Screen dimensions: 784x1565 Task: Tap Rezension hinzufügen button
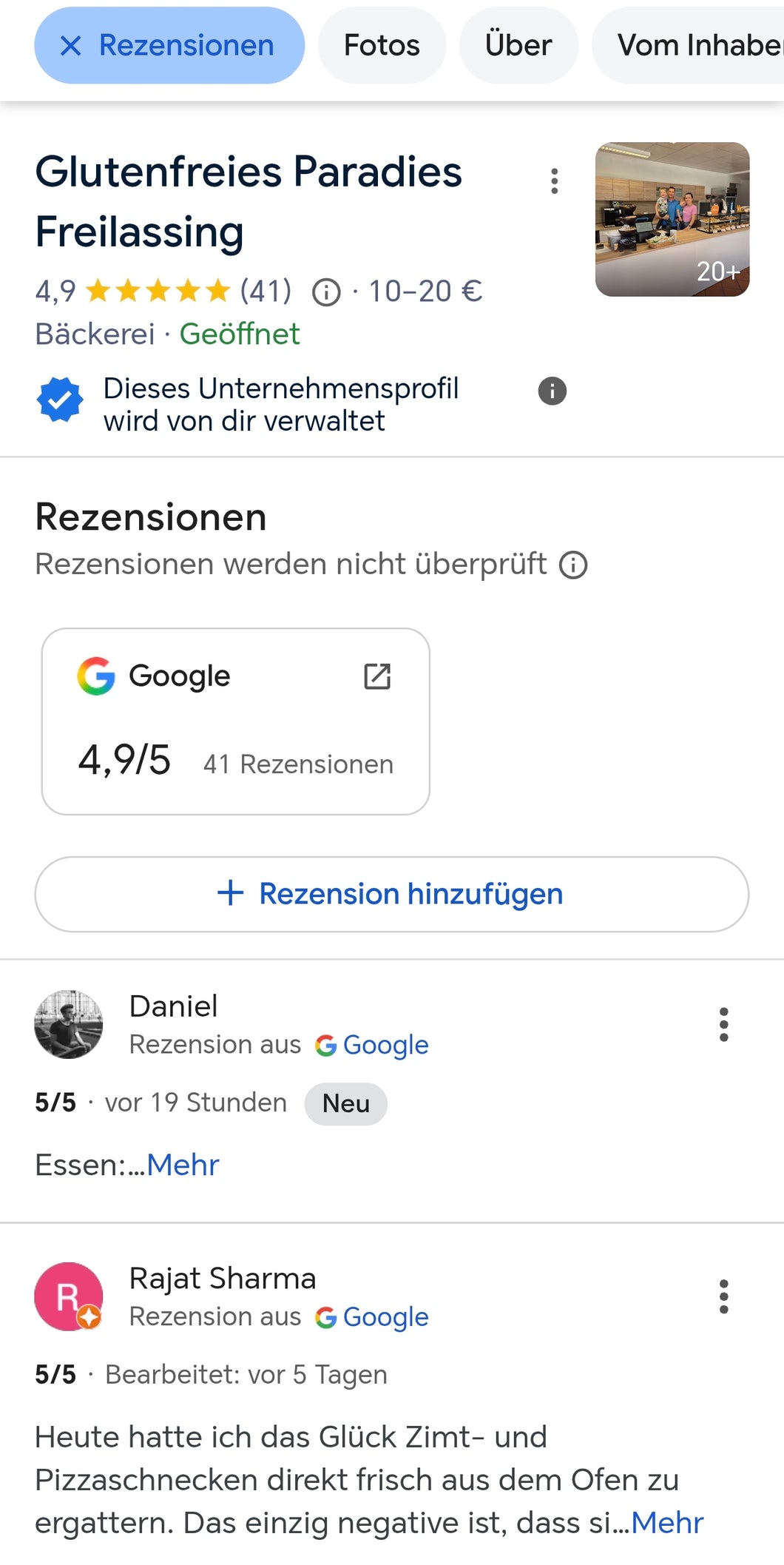click(x=391, y=894)
